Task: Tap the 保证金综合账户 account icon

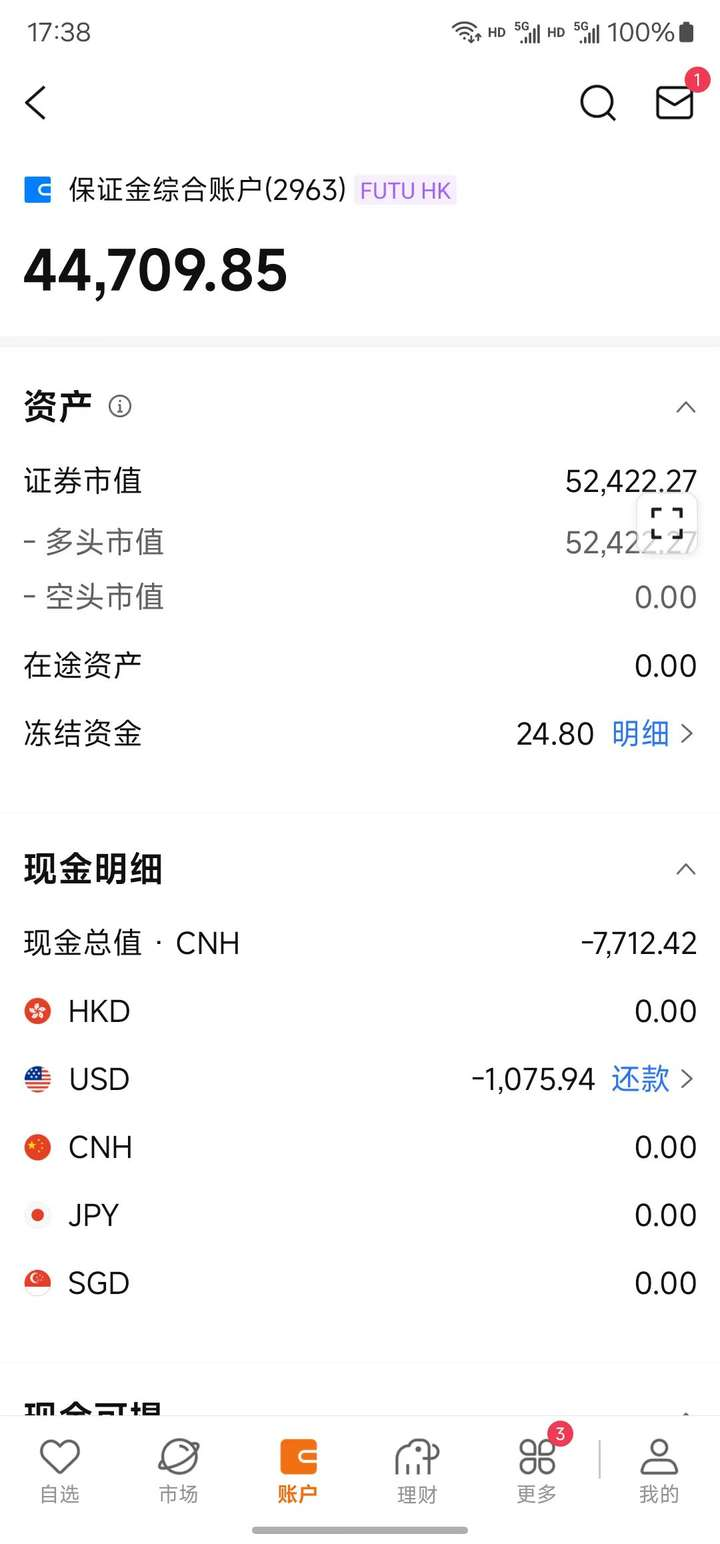Action: [x=37, y=190]
